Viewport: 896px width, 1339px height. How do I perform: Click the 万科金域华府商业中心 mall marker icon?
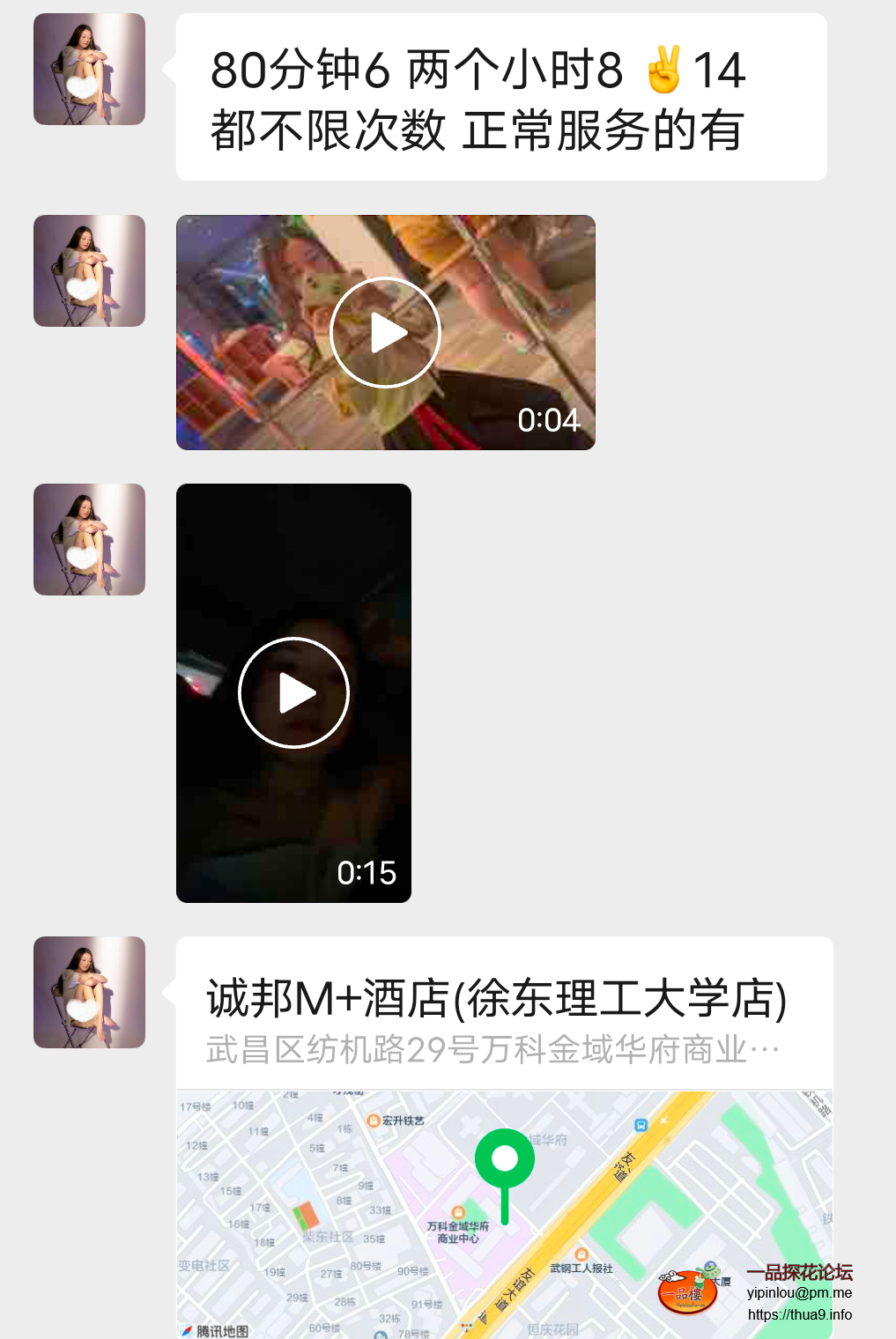click(x=457, y=1210)
